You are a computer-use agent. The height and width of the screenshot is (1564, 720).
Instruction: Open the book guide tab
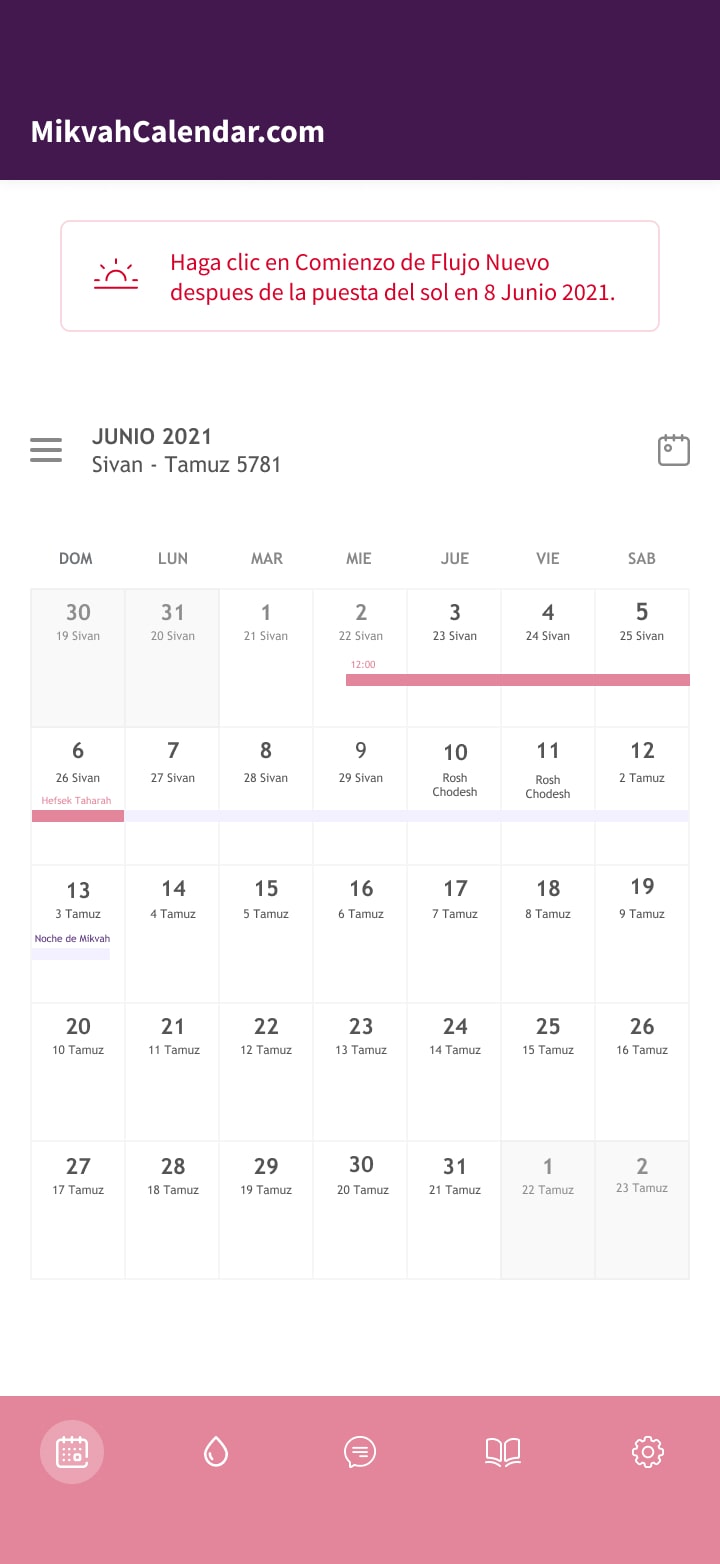503,1451
